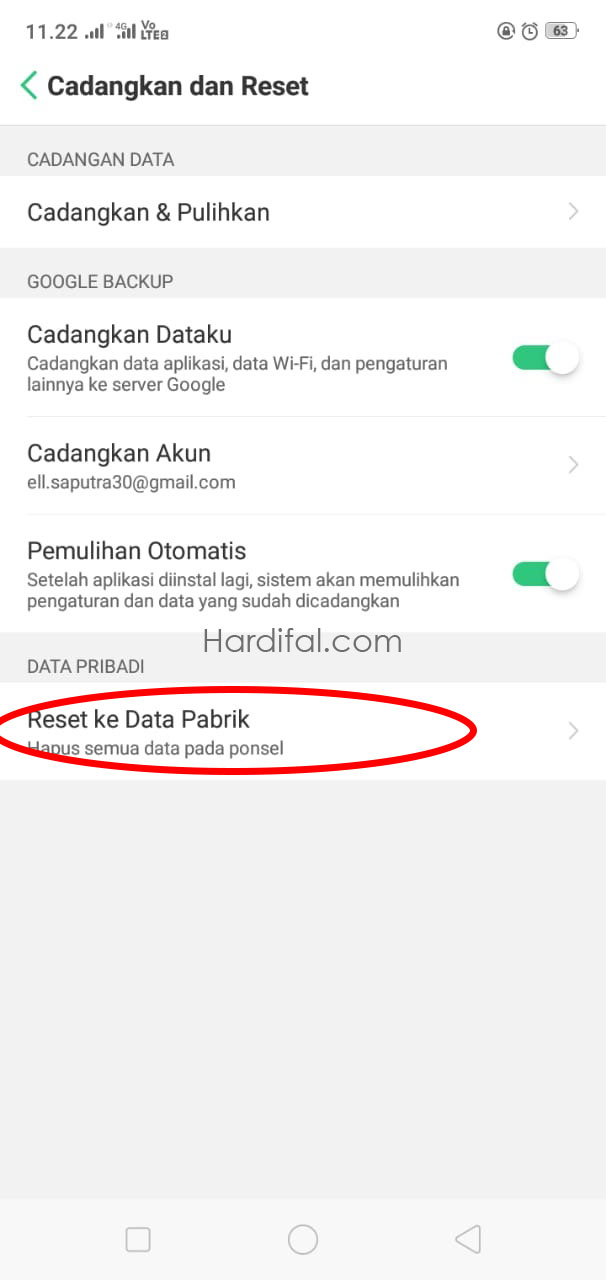The image size is (606, 1280).
Task: Open the recent apps view
Action: (138, 1240)
